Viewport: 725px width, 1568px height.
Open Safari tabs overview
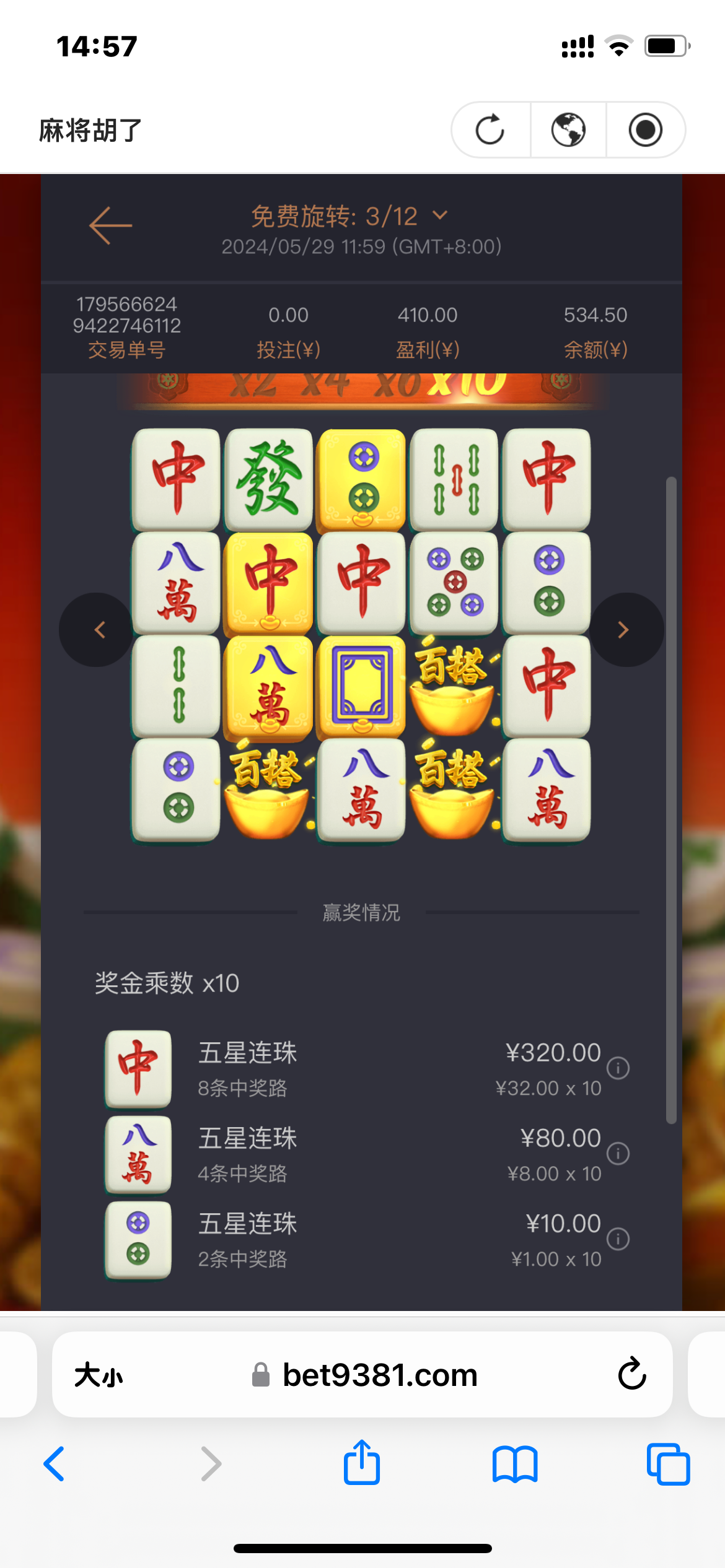[668, 1464]
